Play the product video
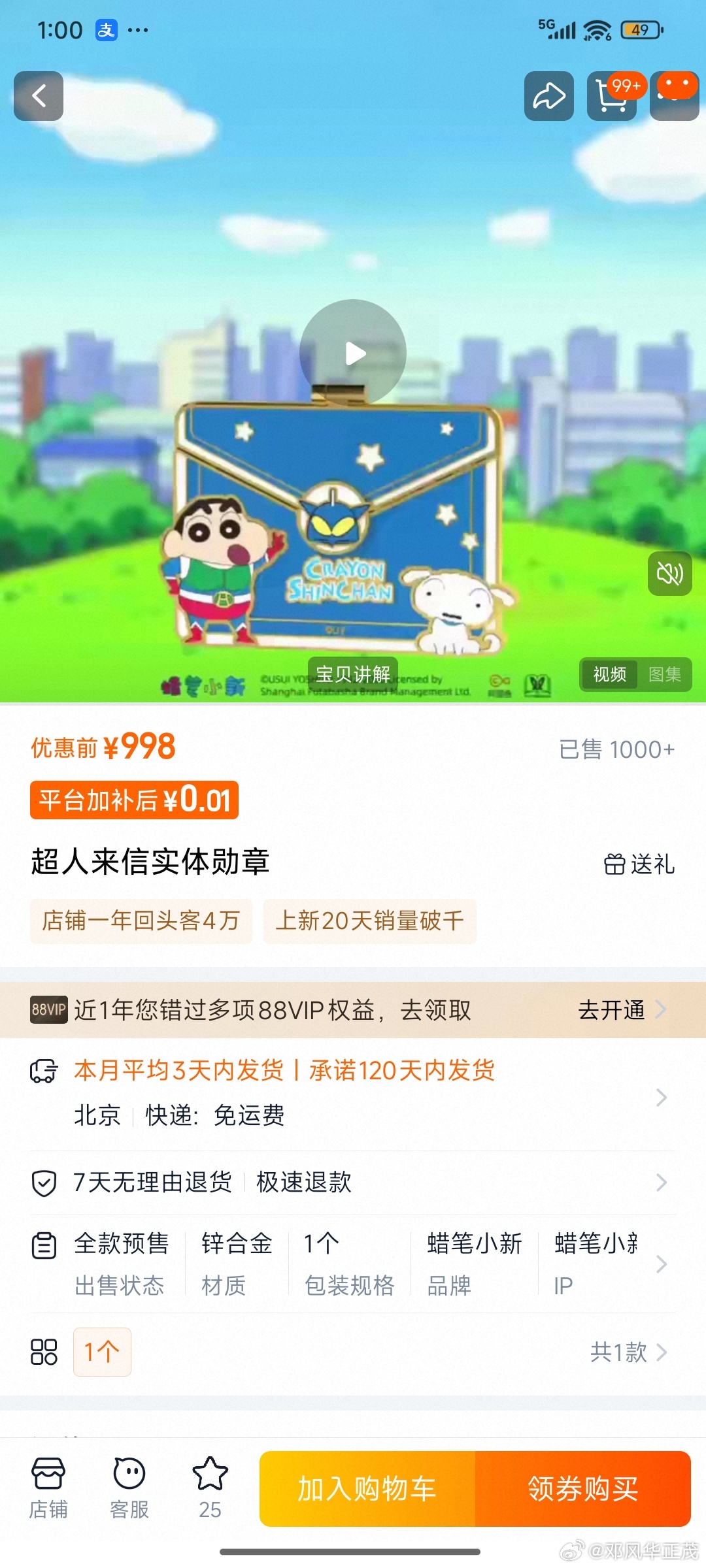This screenshot has height=1568, width=706. click(x=353, y=353)
